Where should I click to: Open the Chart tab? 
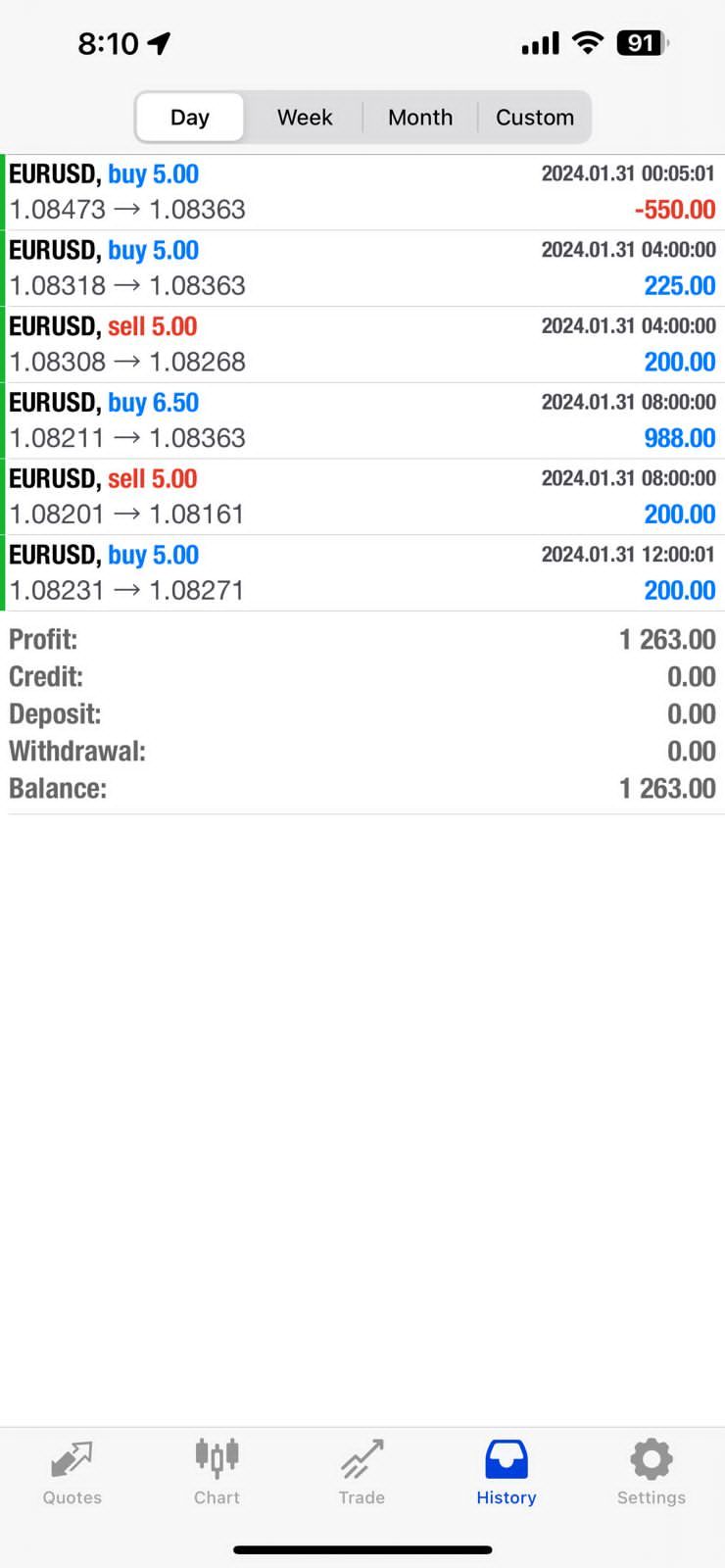click(217, 1472)
